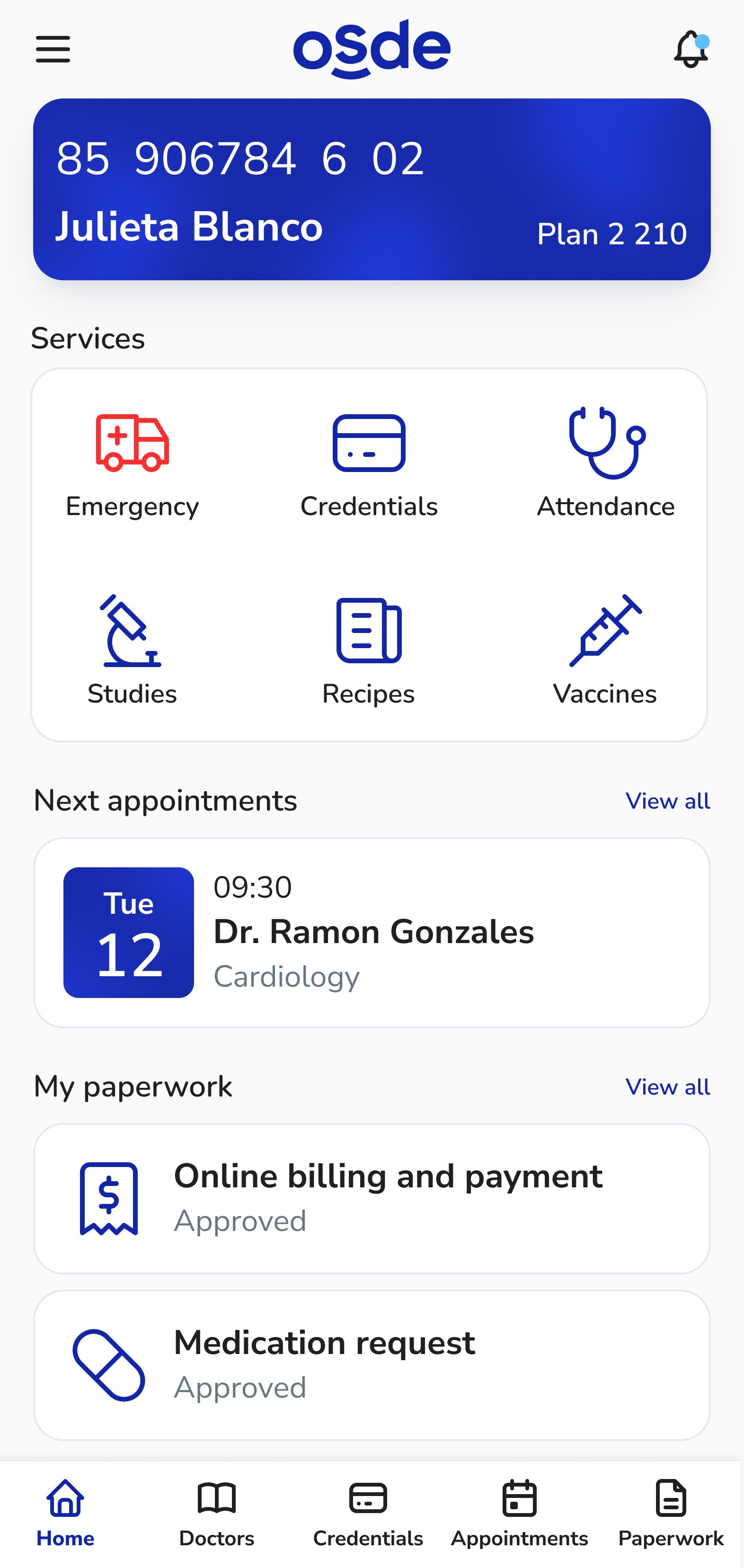This screenshot has height=1568, width=744.
Task: View all next appointments
Action: (667, 801)
